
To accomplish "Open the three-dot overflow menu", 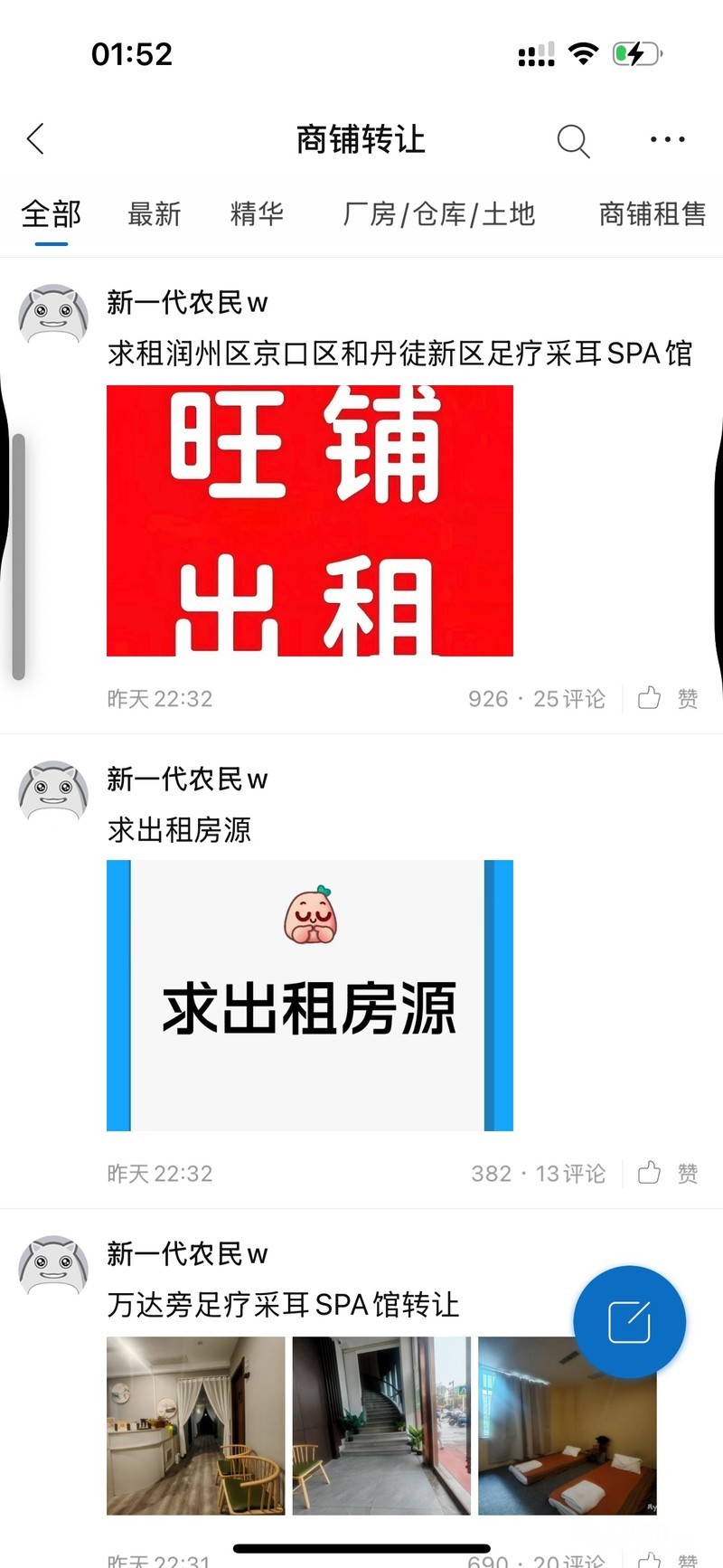I will (668, 139).
